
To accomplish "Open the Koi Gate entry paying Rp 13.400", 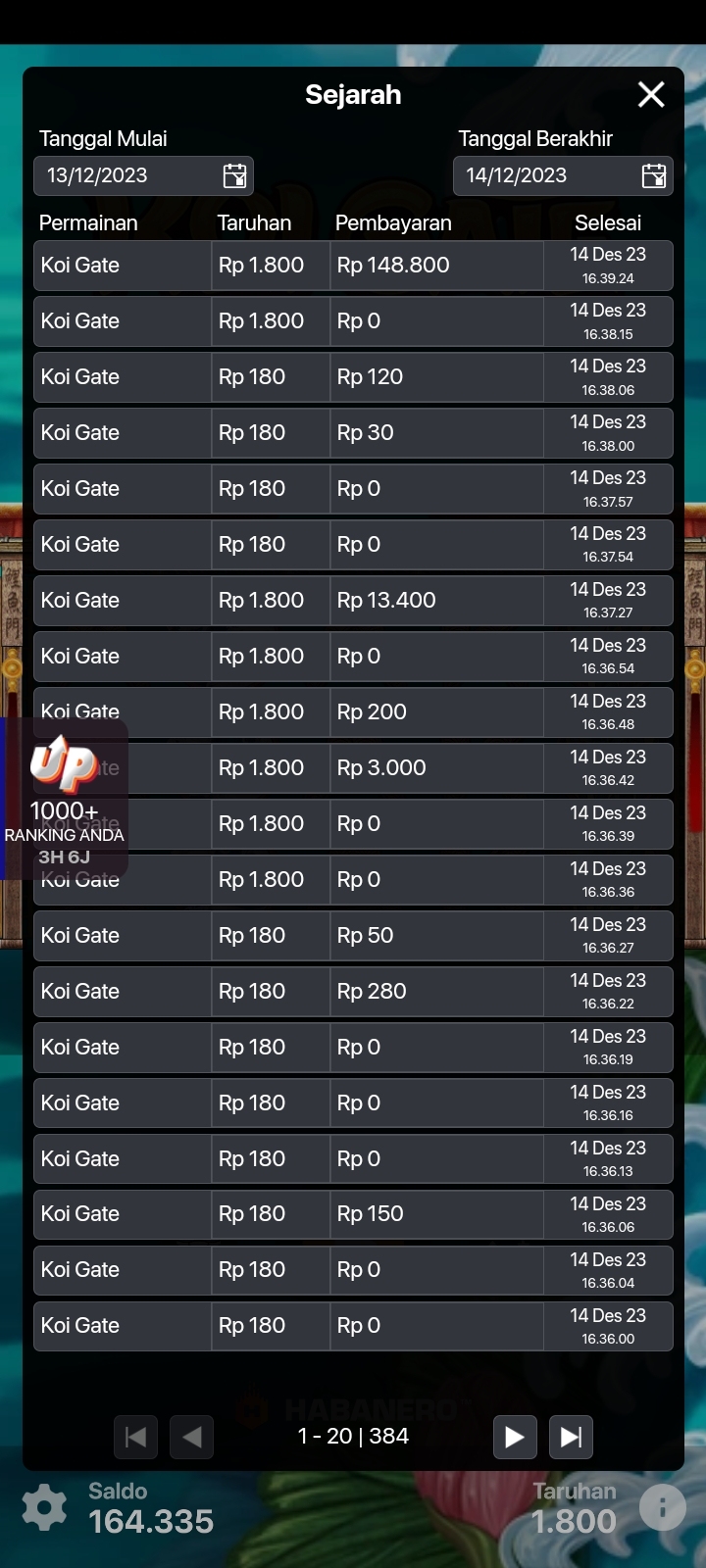I will tap(353, 601).
